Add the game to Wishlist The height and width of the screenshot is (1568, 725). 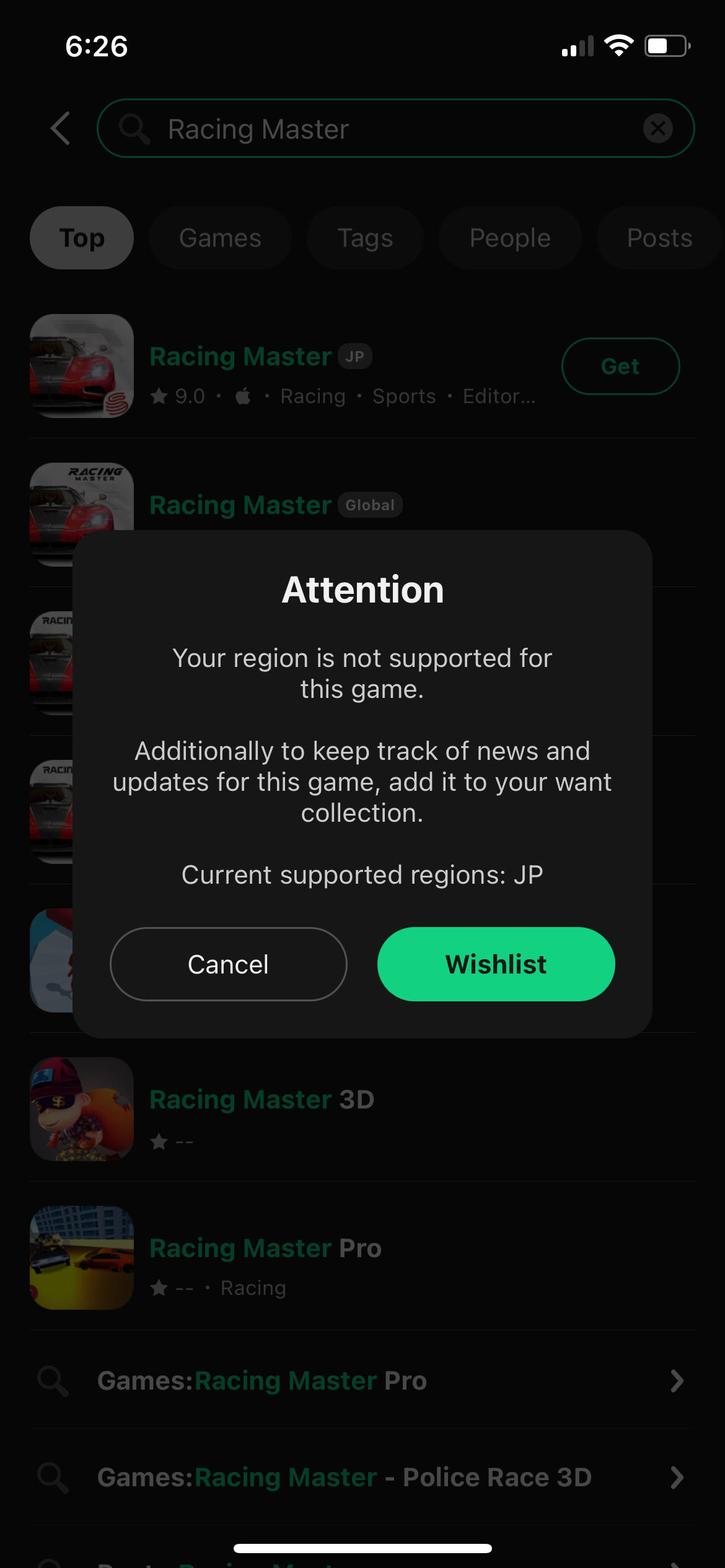[495, 964]
